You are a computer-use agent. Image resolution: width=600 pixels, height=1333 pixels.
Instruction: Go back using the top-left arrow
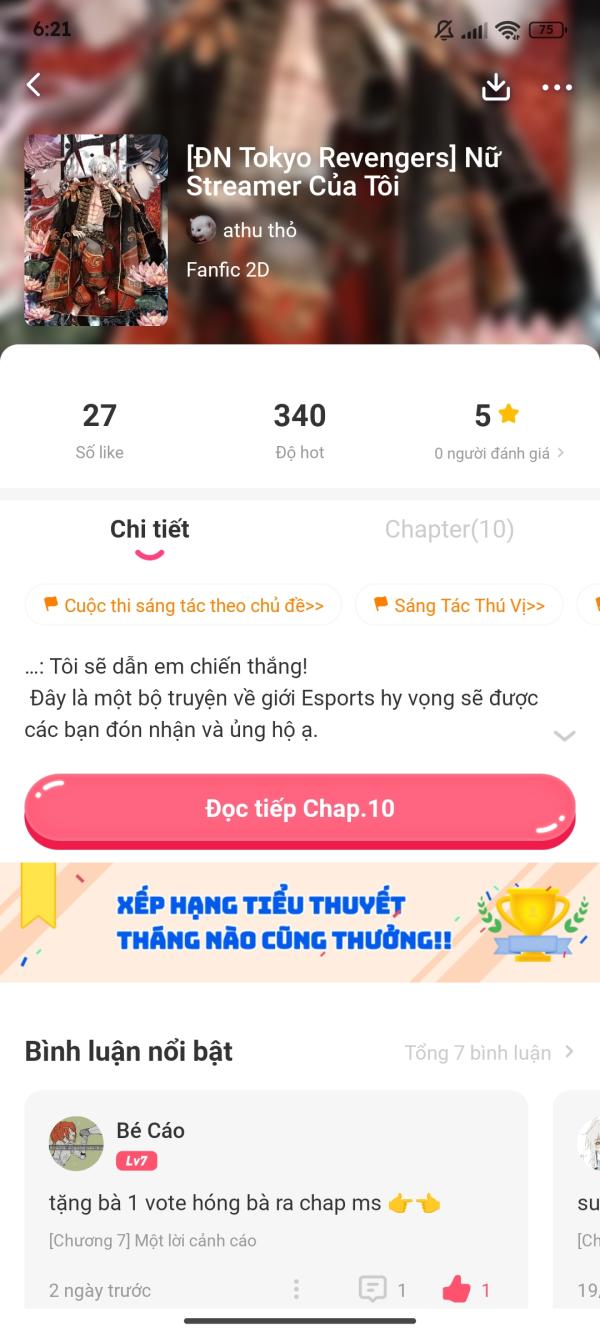tap(34, 86)
